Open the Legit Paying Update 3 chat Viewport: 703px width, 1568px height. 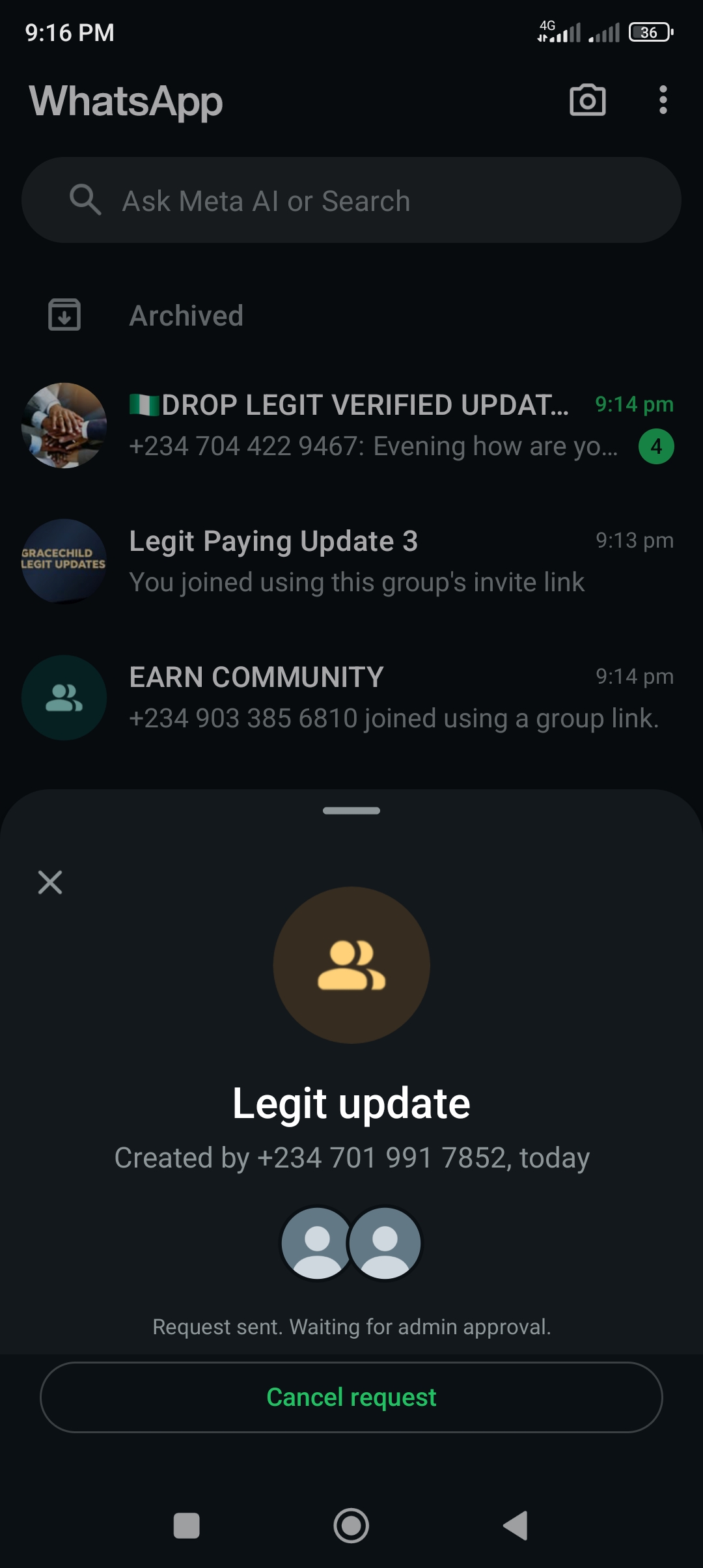[x=351, y=561]
